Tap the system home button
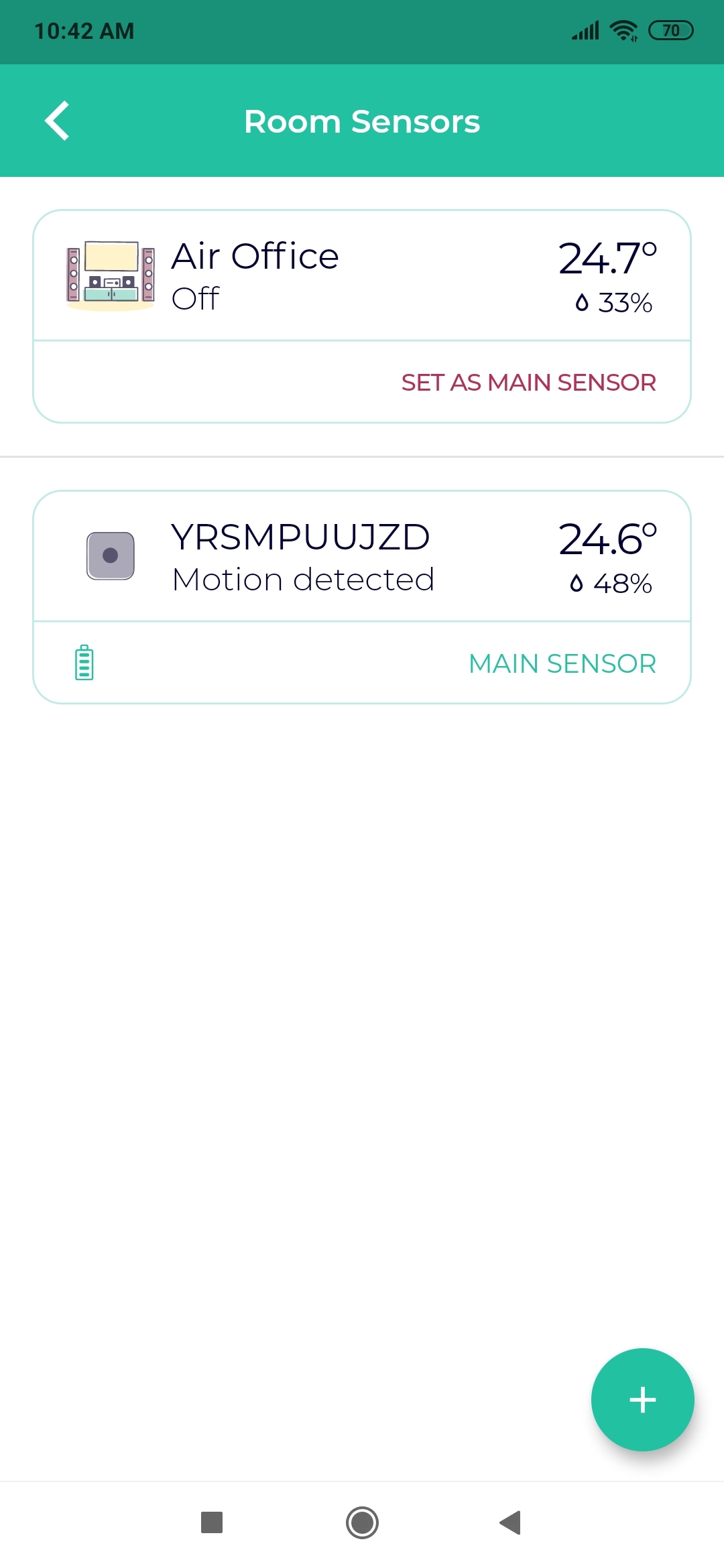724x1568 pixels. point(362,1522)
